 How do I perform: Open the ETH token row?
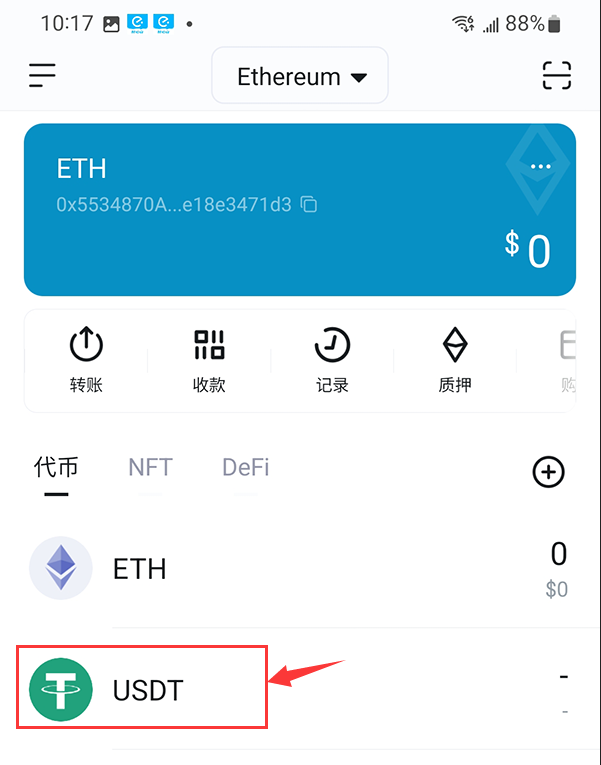[x=300, y=569]
